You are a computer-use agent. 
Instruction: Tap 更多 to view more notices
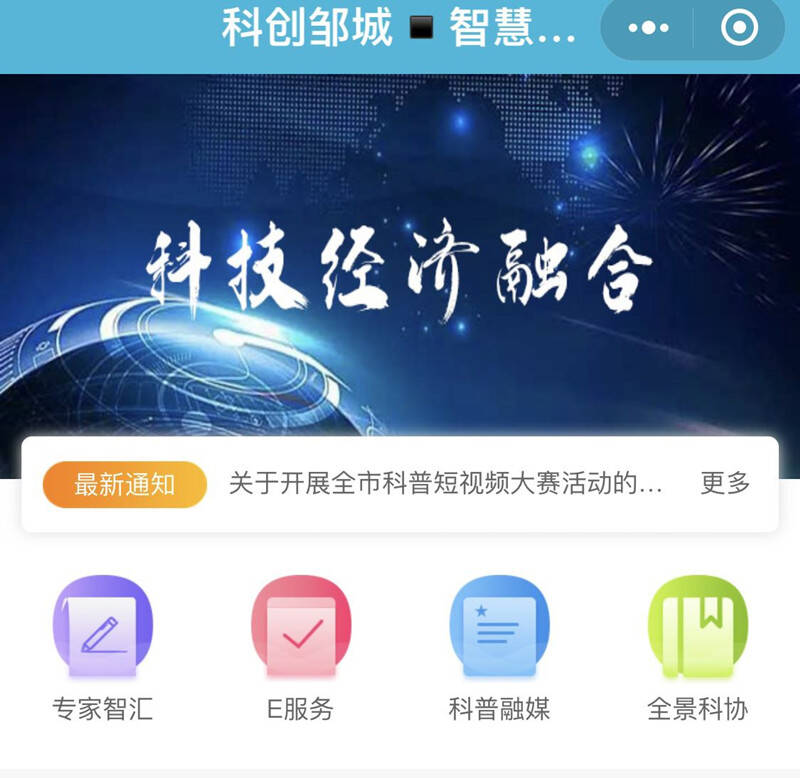725,484
